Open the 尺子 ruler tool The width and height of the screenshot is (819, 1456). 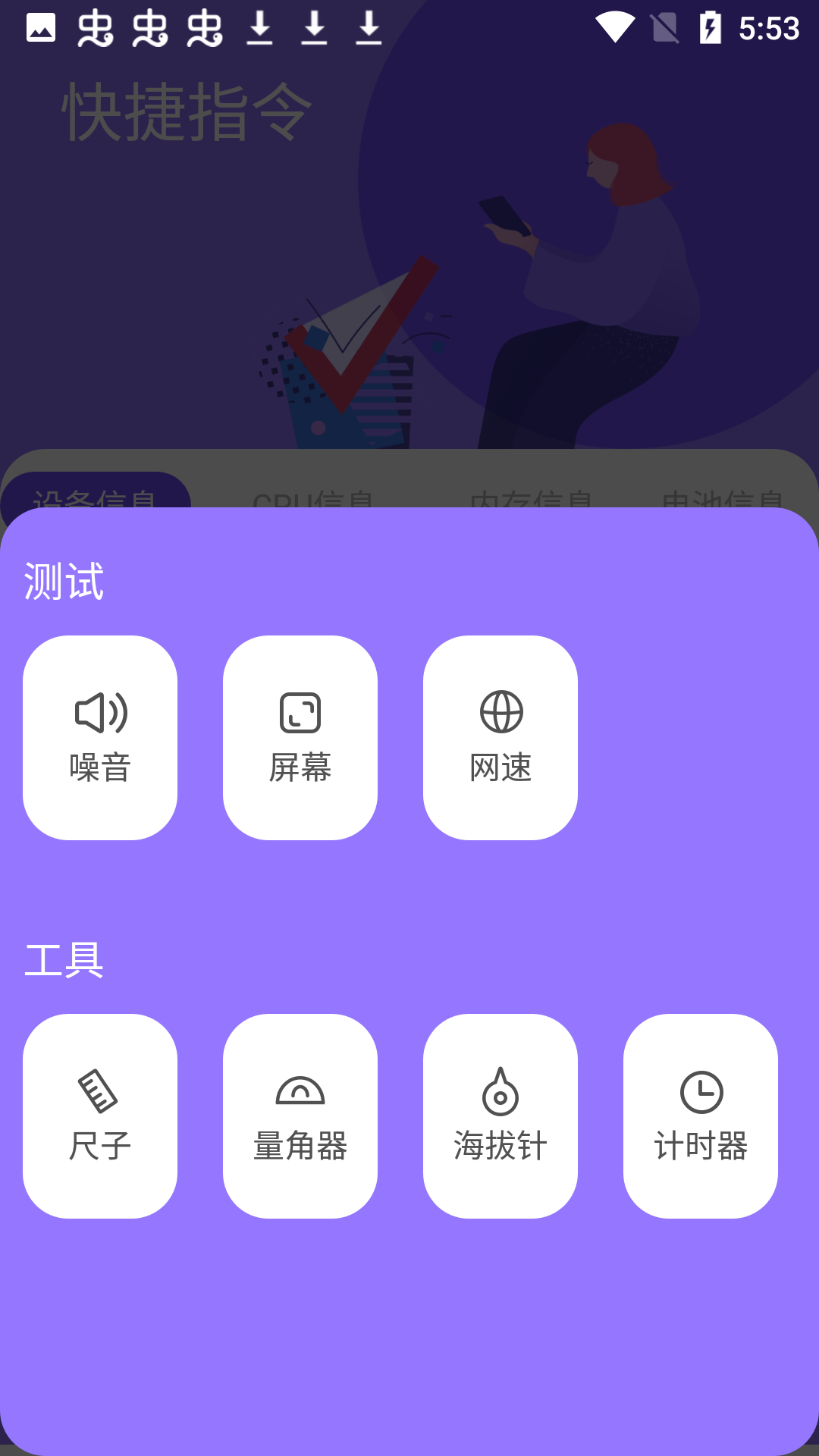click(x=100, y=1116)
